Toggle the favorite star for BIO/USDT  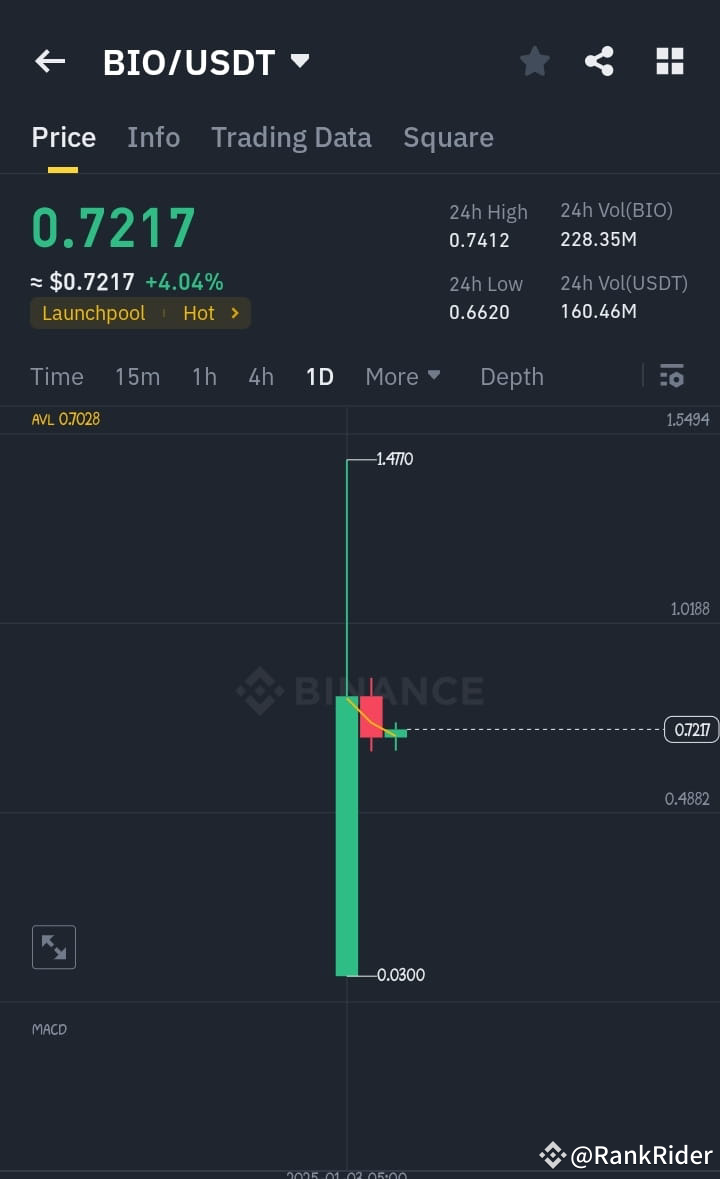coord(534,61)
